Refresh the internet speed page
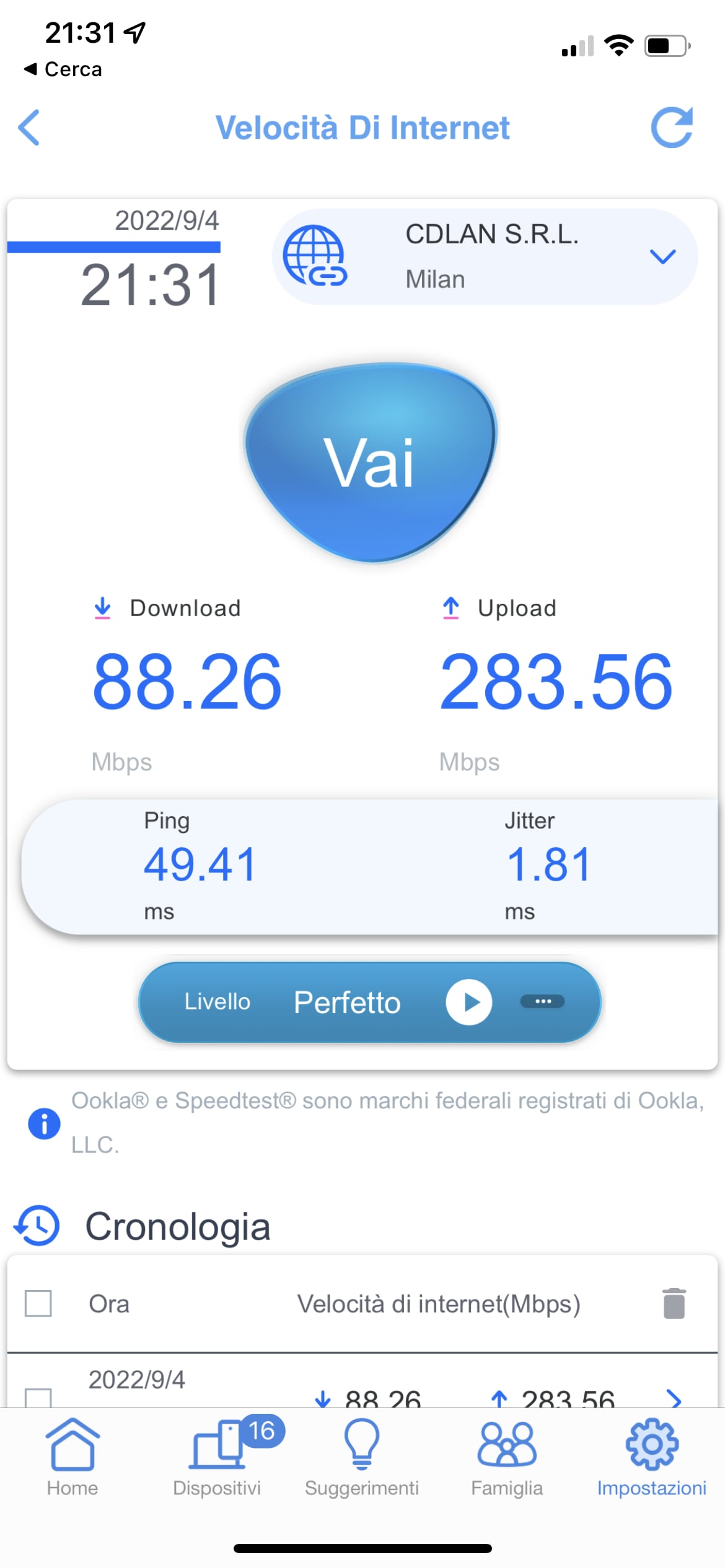 (672, 128)
